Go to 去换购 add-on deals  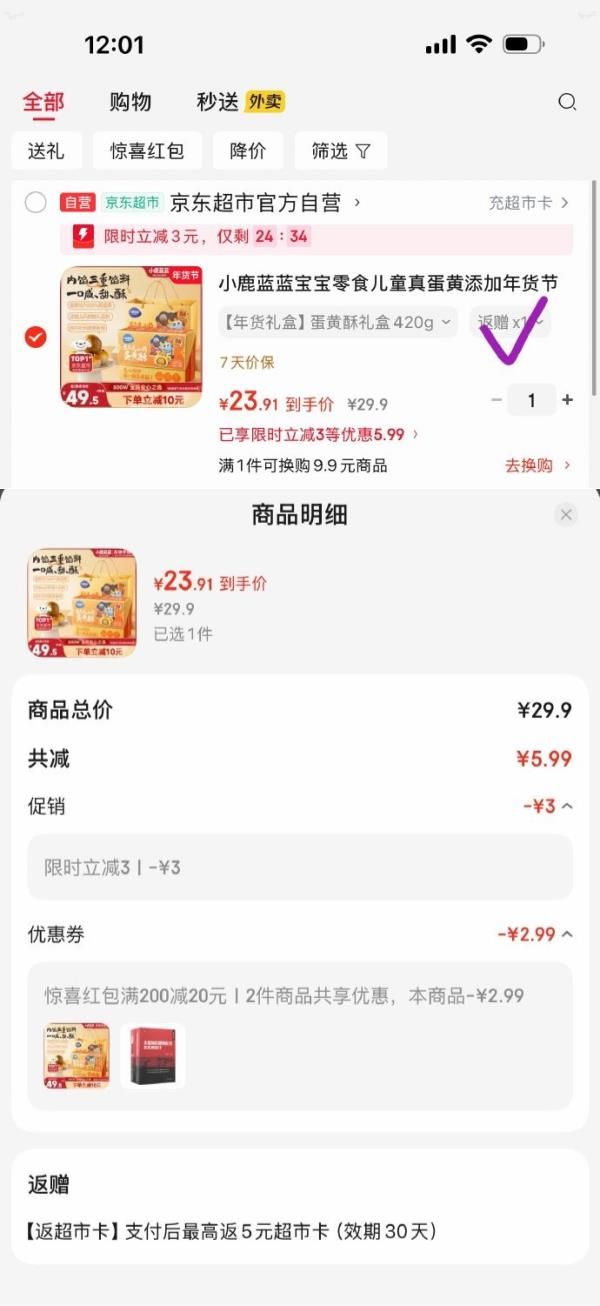[537, 465]
